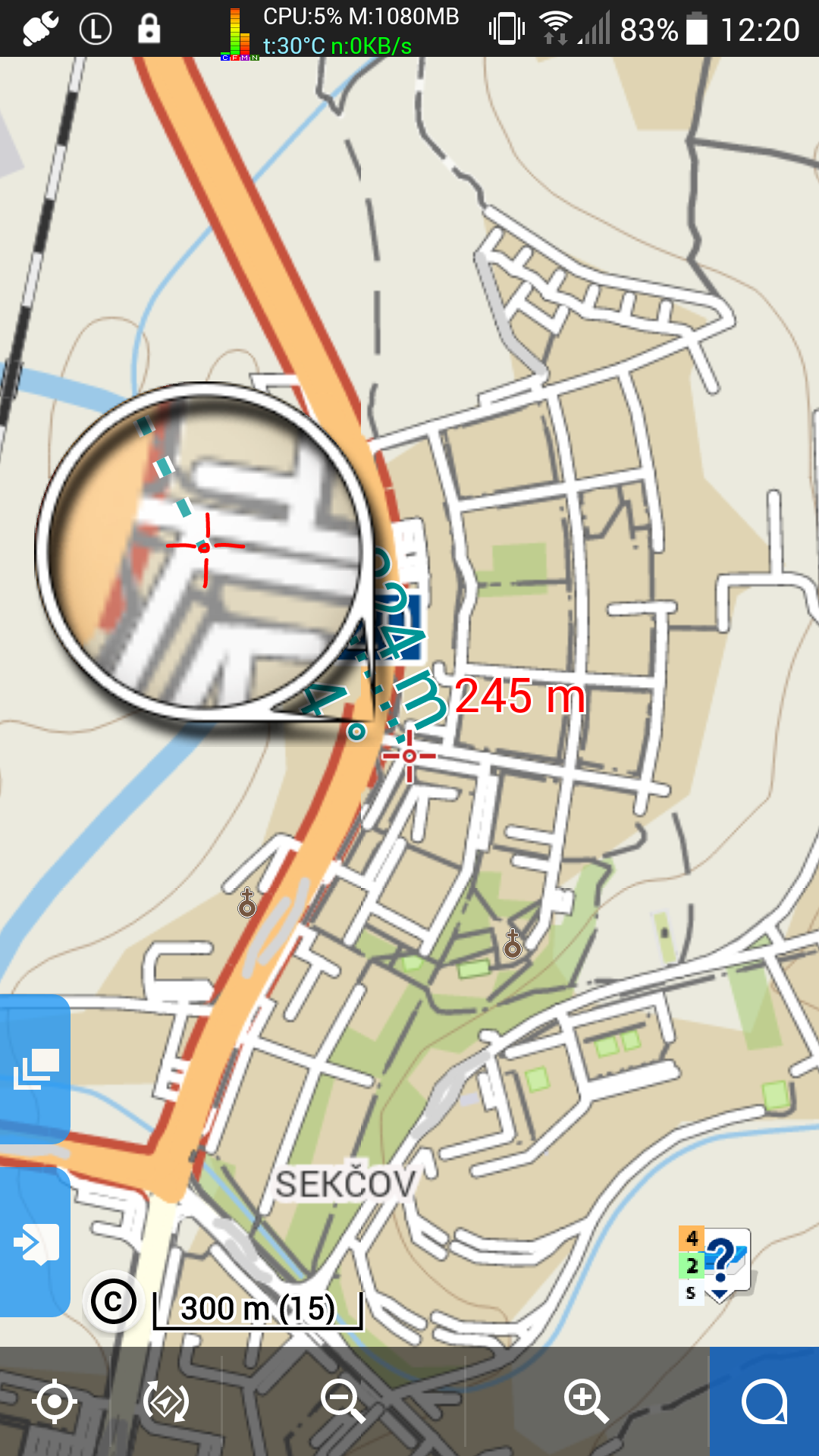Zoom in the map
819x1456 pixels.
pyautogui.click(x=586, y=1401)
